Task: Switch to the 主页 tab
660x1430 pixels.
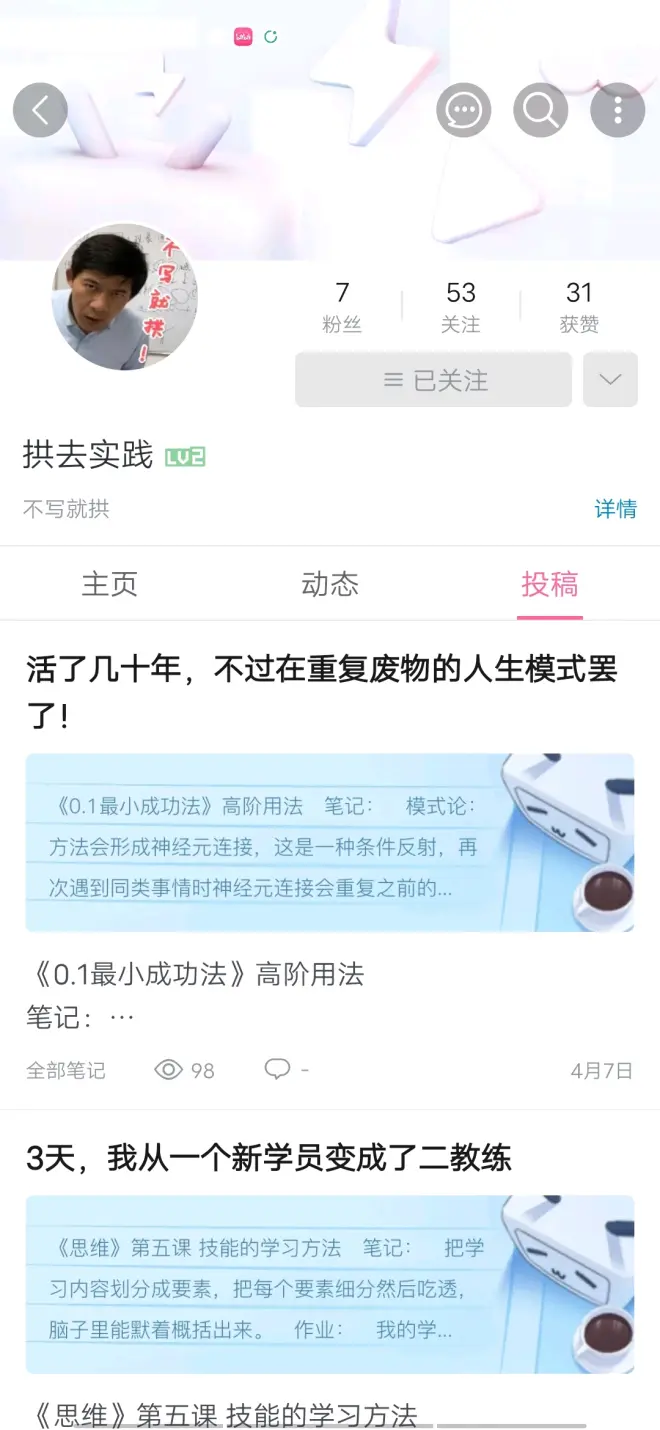Action: click(109, 584)
